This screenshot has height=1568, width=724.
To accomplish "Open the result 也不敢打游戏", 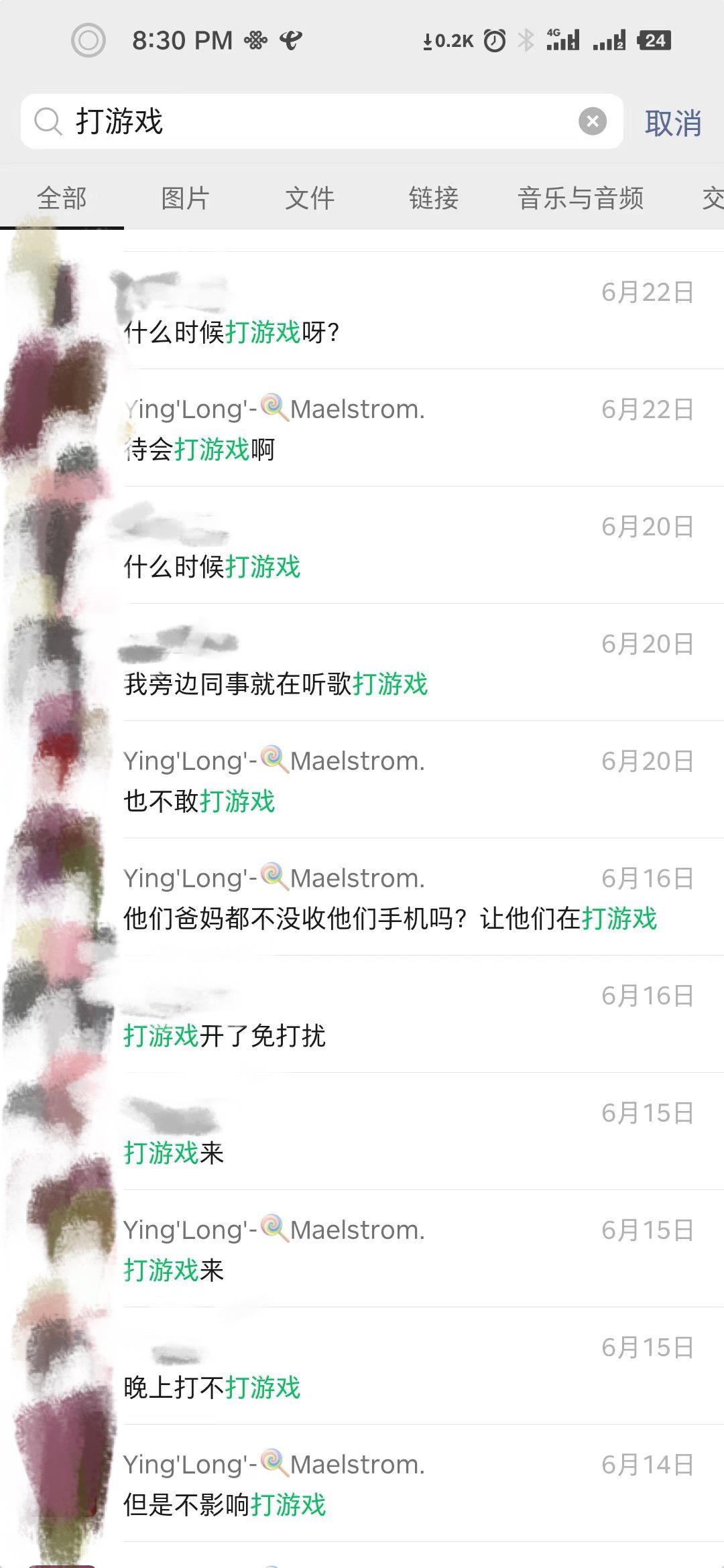I will 362,779.
